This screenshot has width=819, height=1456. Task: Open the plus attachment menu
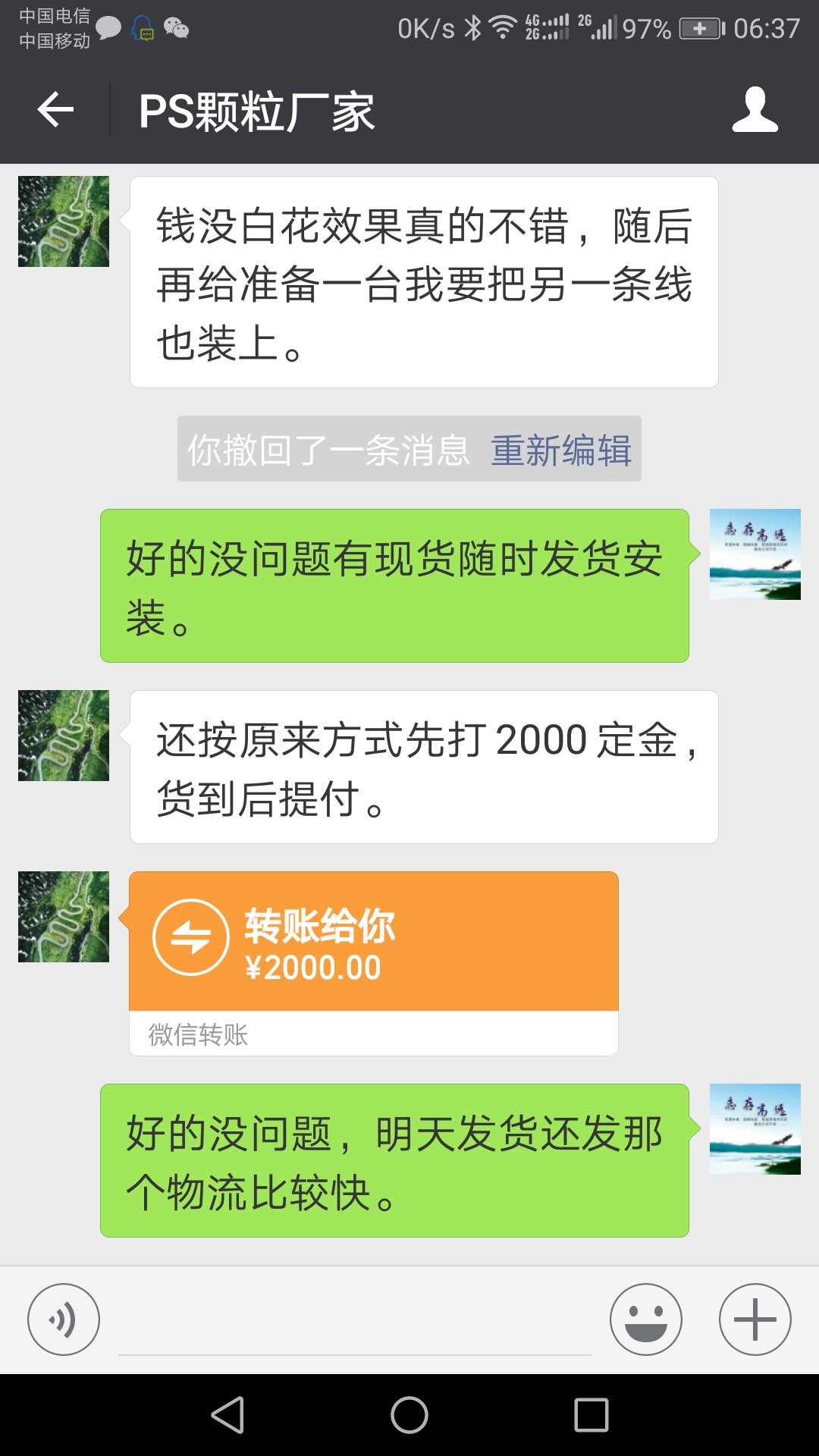click(x=755, y=1319)
